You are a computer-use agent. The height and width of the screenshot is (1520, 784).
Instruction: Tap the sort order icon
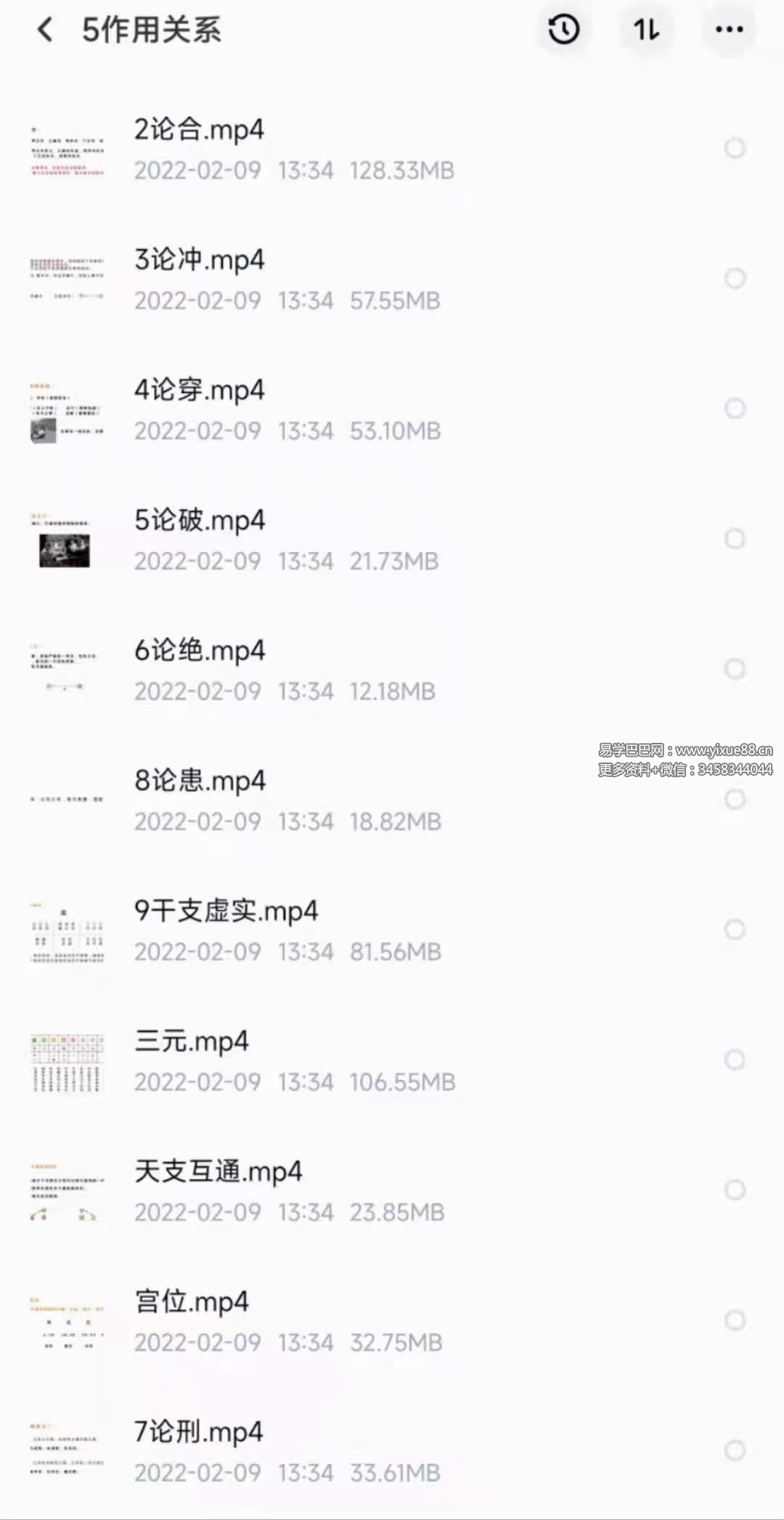click(x=646, y=30)
